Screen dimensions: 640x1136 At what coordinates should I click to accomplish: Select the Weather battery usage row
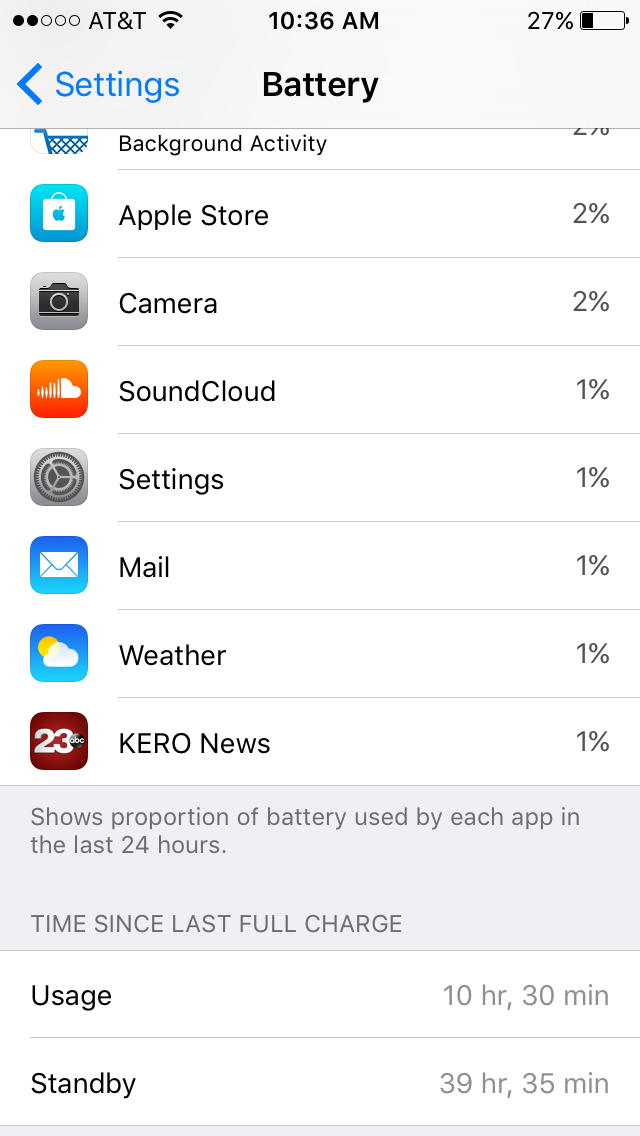[320, 653]
